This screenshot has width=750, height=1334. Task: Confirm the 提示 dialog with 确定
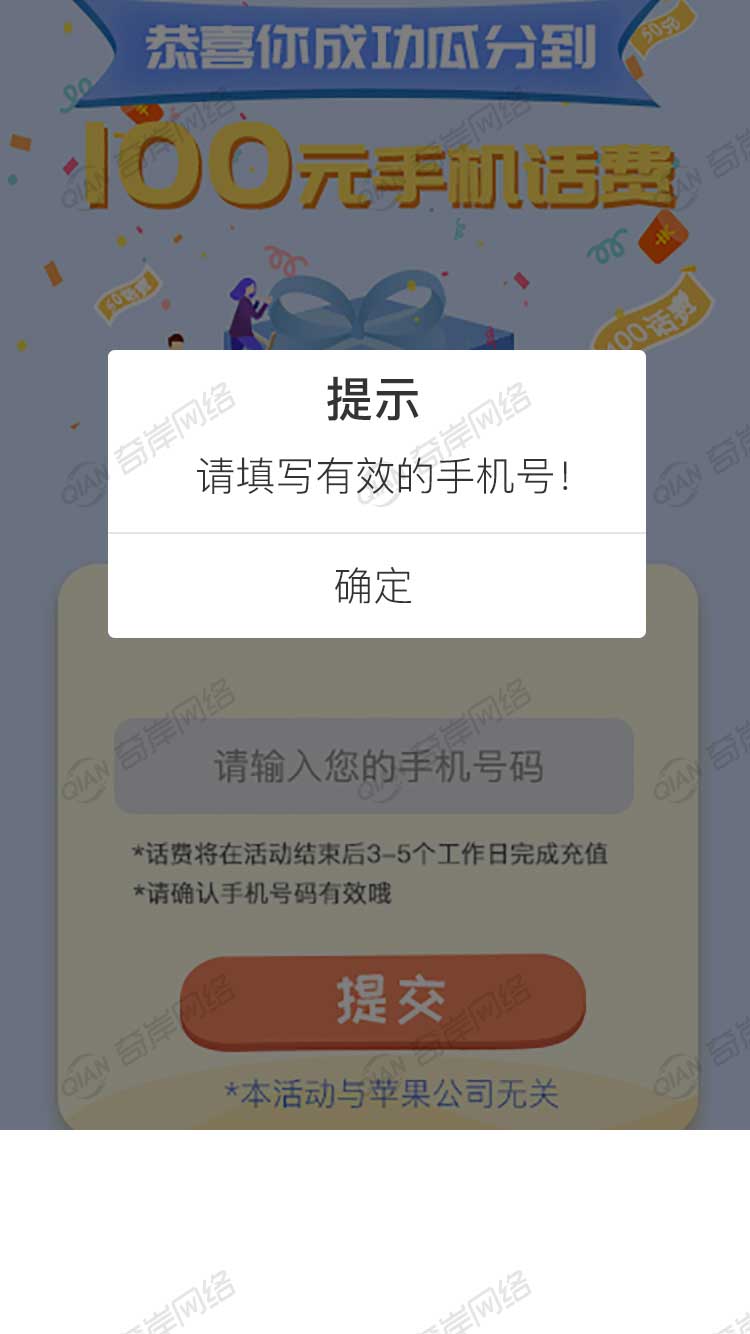coord(375,586)
